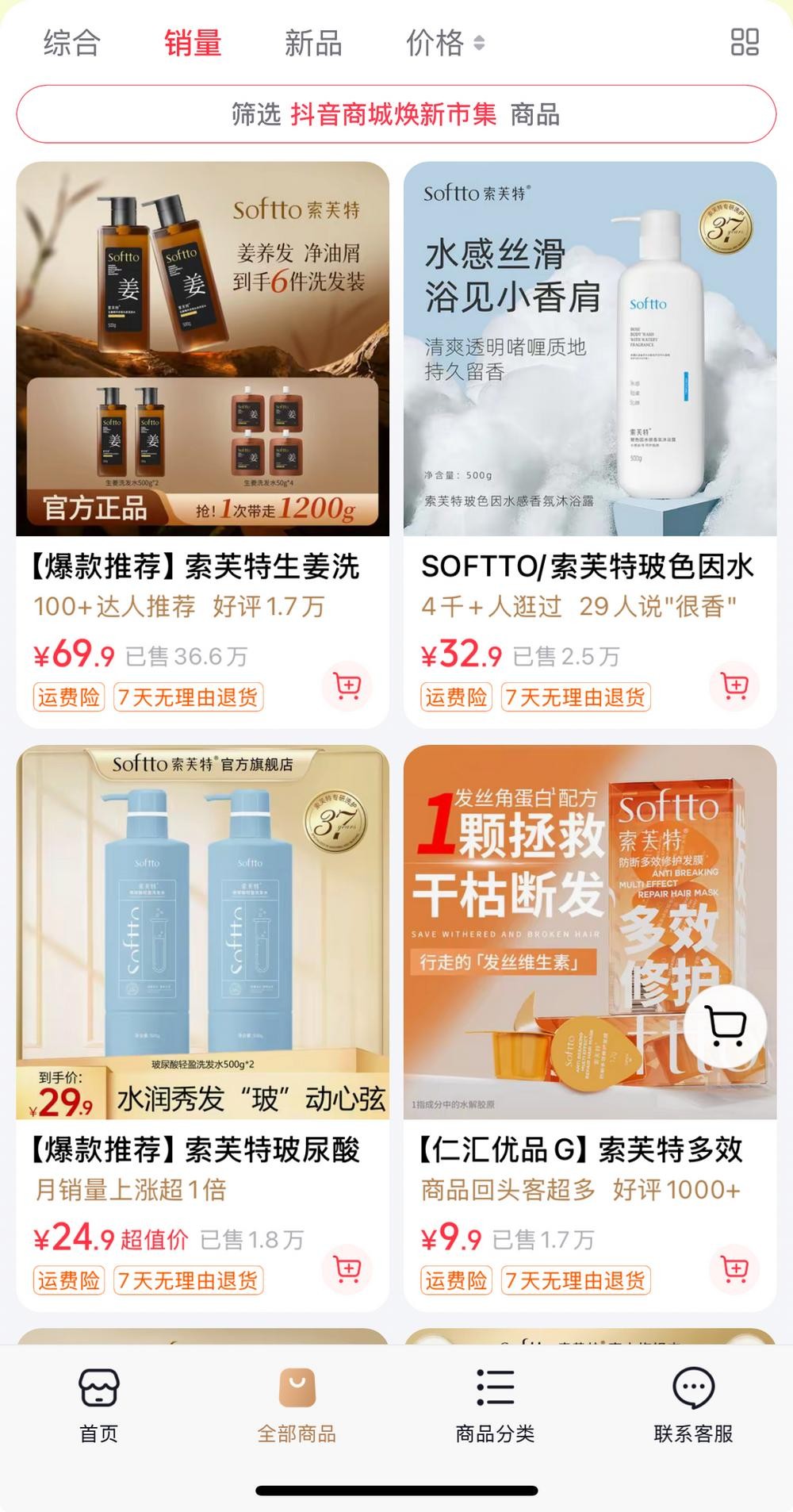The image size is (793, 1512).
Task: Add the ¥9.9 hair mask to cart
Action: click(x=734, y=1268)
